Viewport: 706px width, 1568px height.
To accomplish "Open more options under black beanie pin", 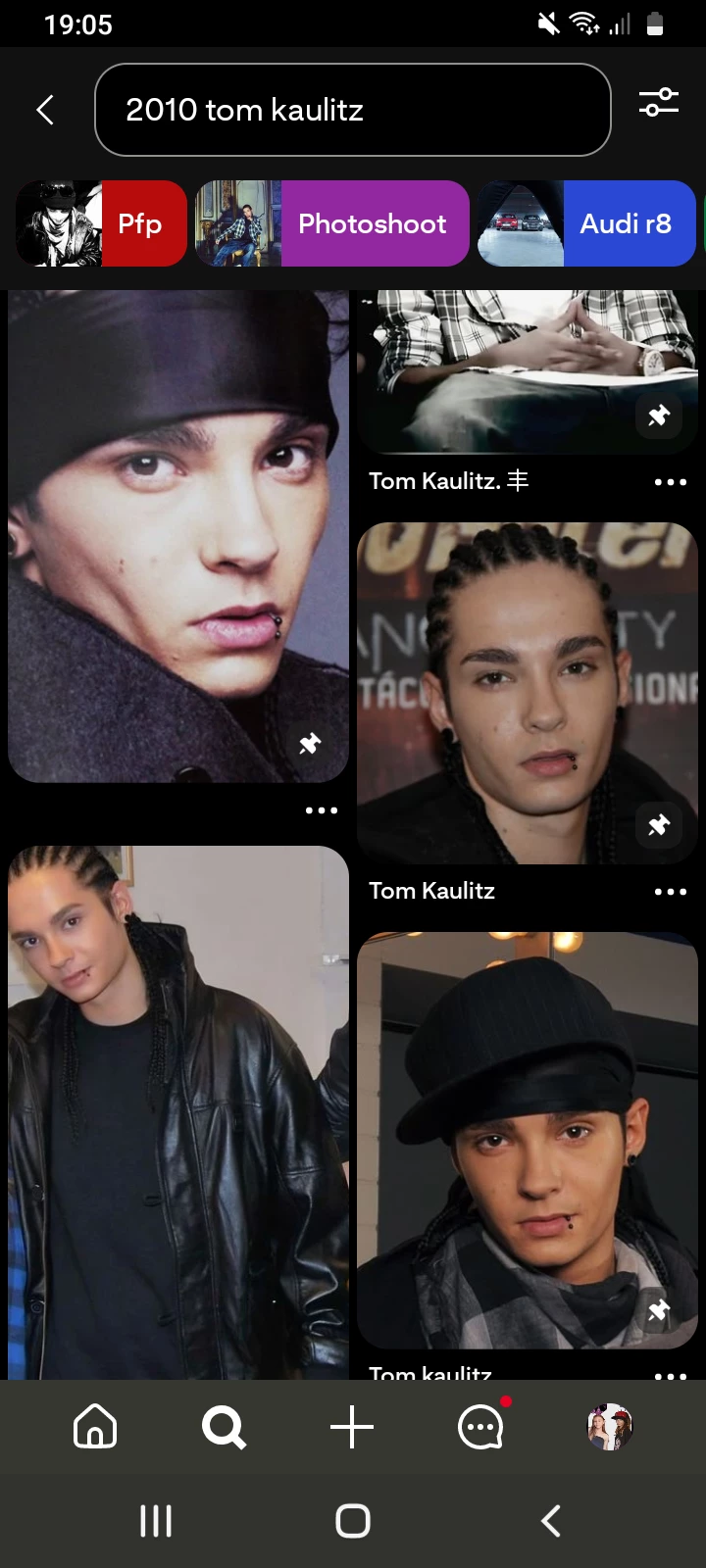I will tap(321, 810).
